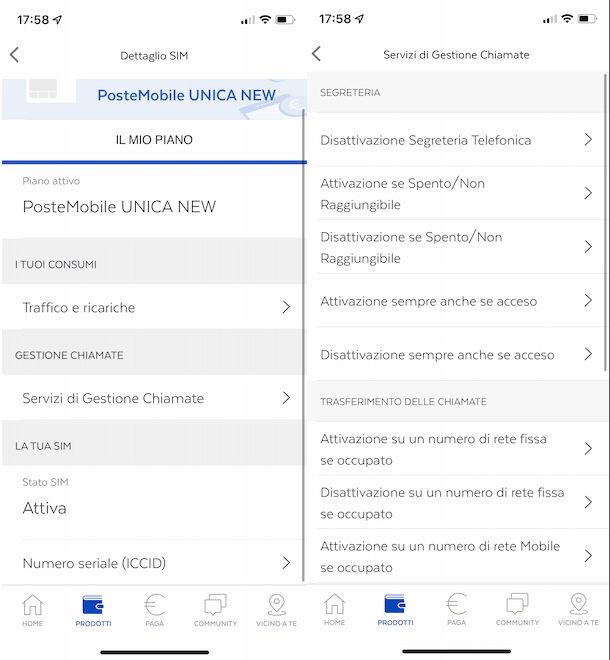The image size is (610, 660).
Task: Select Attivazione sempre anche se acceso
Action: (x=457, y=301)
